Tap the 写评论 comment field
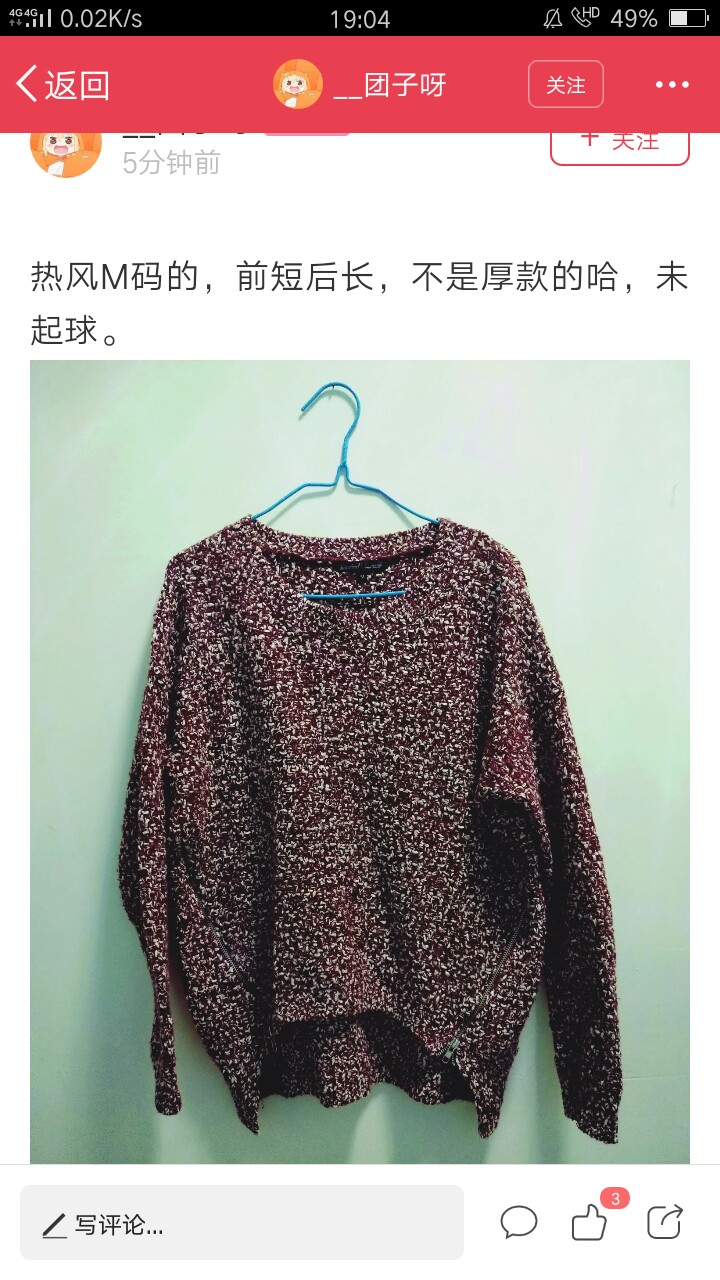Viewport: 720px width, 1280px height. pyautogui.click(x=242, y=1222)
